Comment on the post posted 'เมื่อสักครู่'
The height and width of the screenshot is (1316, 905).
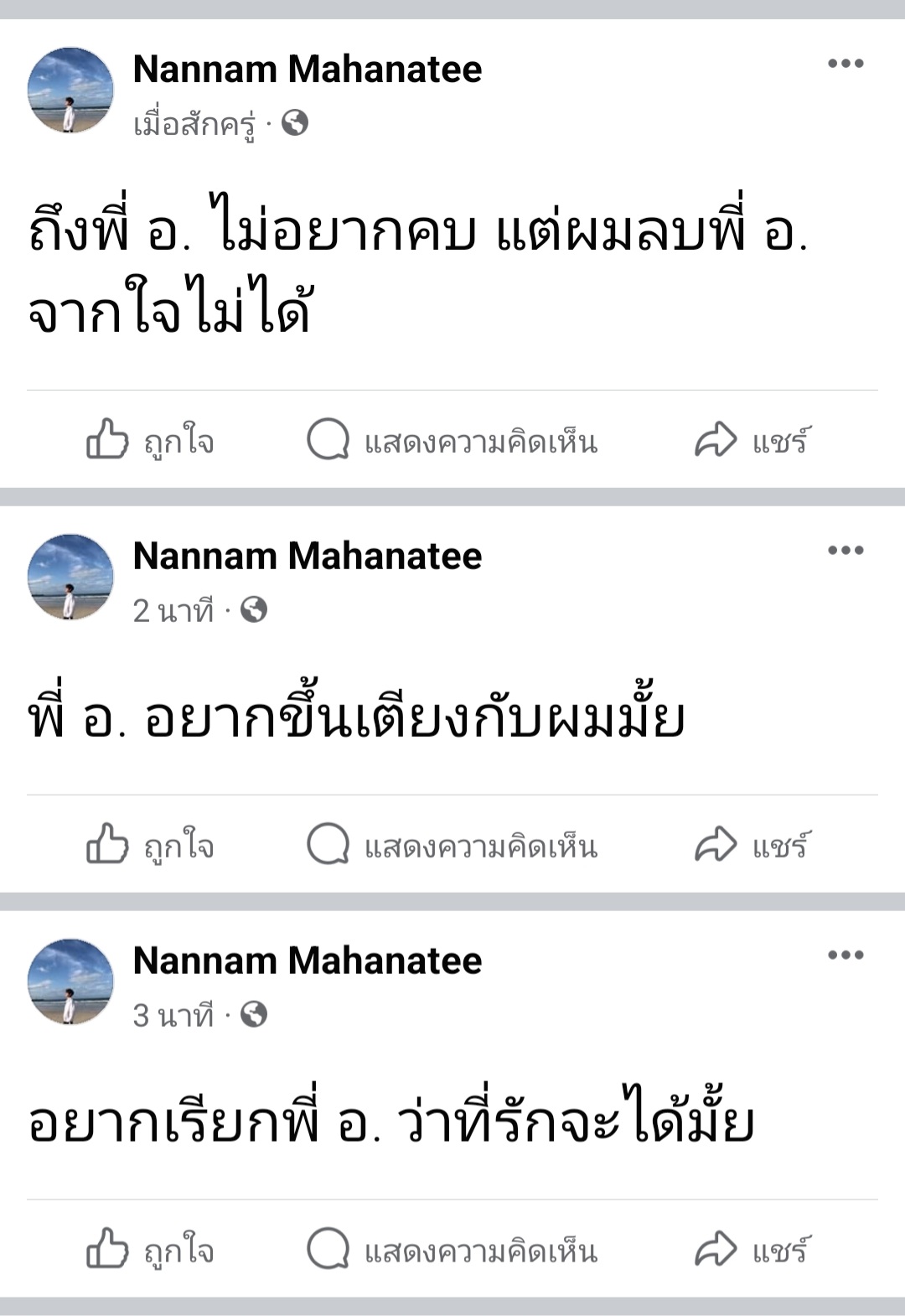click(452, 440)
